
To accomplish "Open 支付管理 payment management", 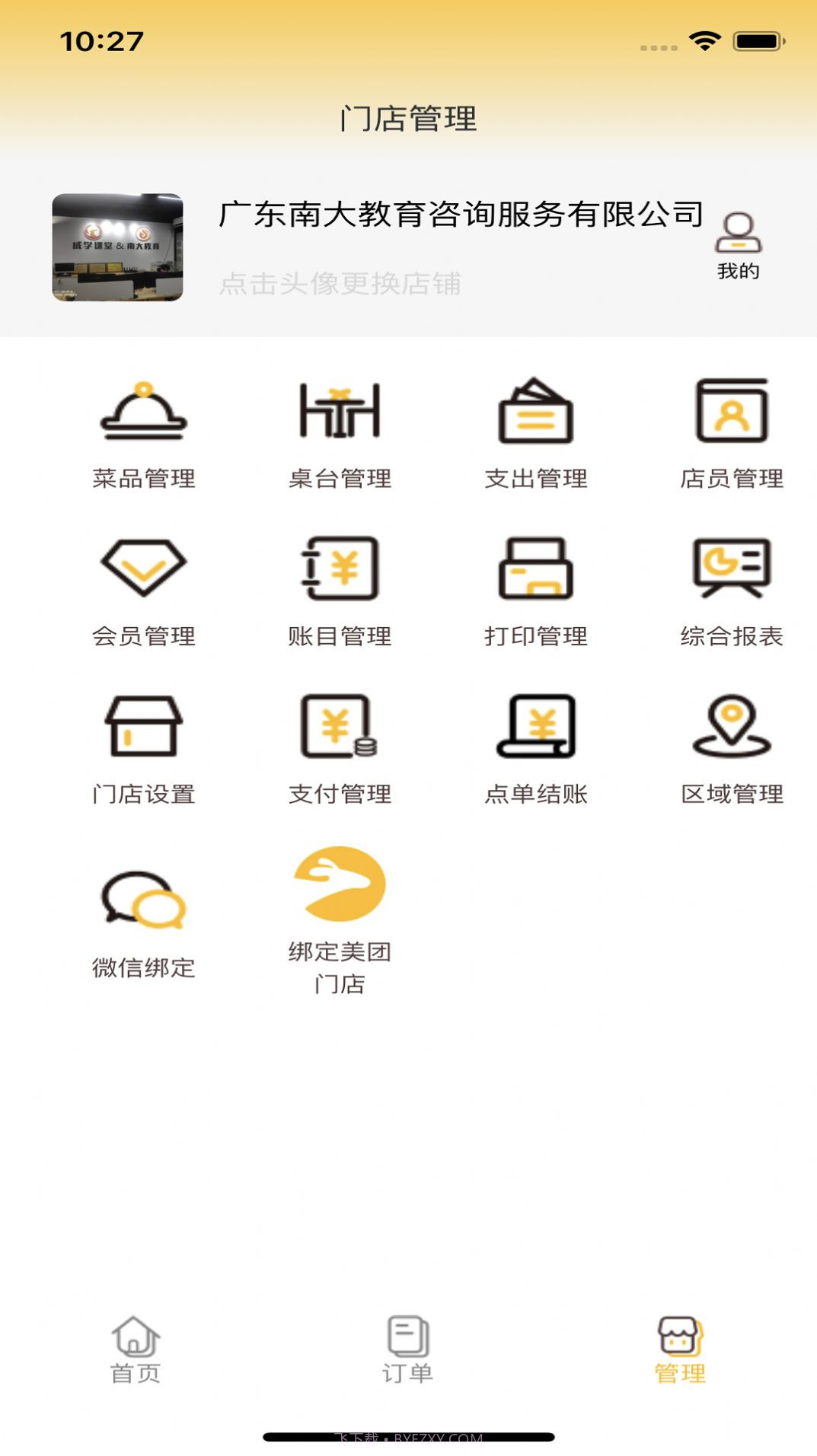I will coord(338,750).
